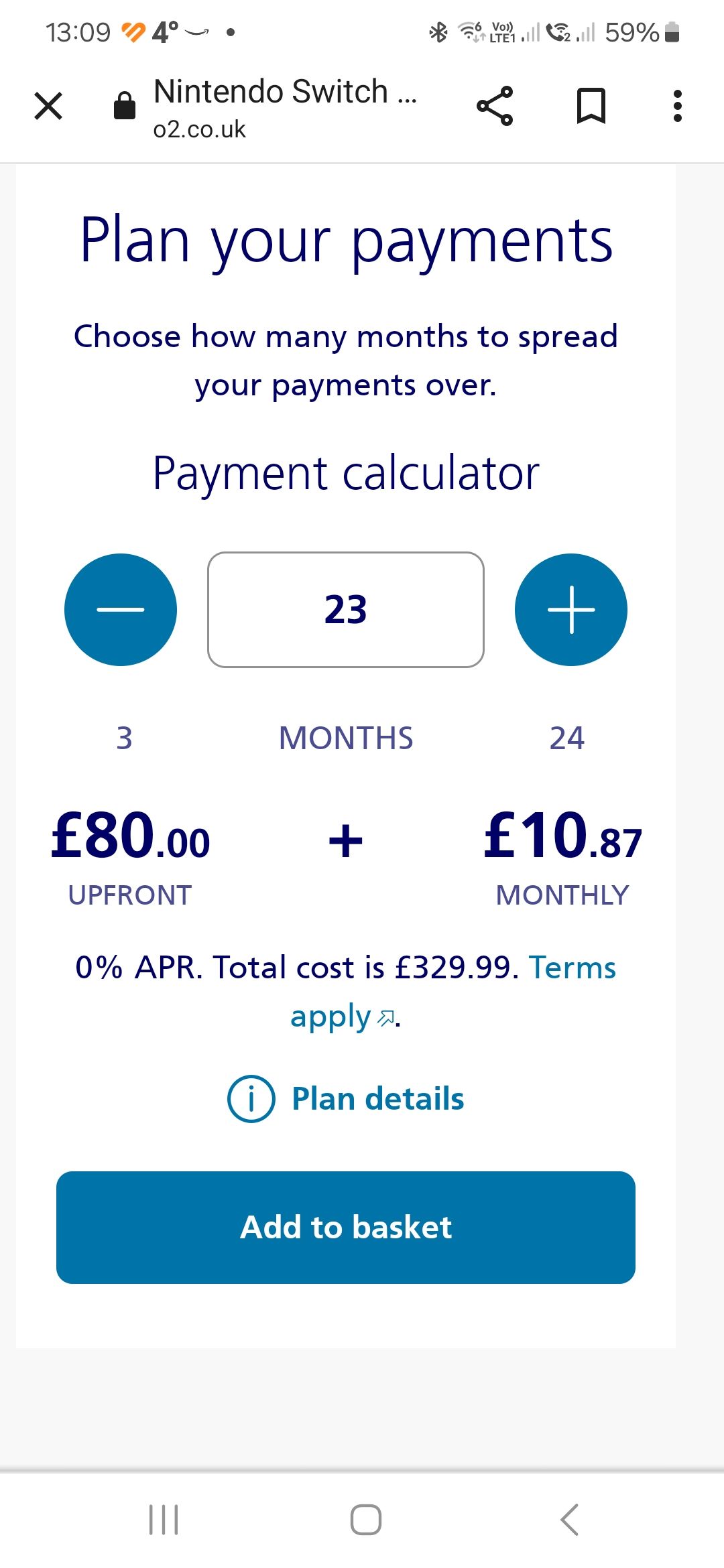The height and width of the screenshot is (1568, 724).
Task: Close the Nintendo Switch webpage
Action: [x=48, y=106]
